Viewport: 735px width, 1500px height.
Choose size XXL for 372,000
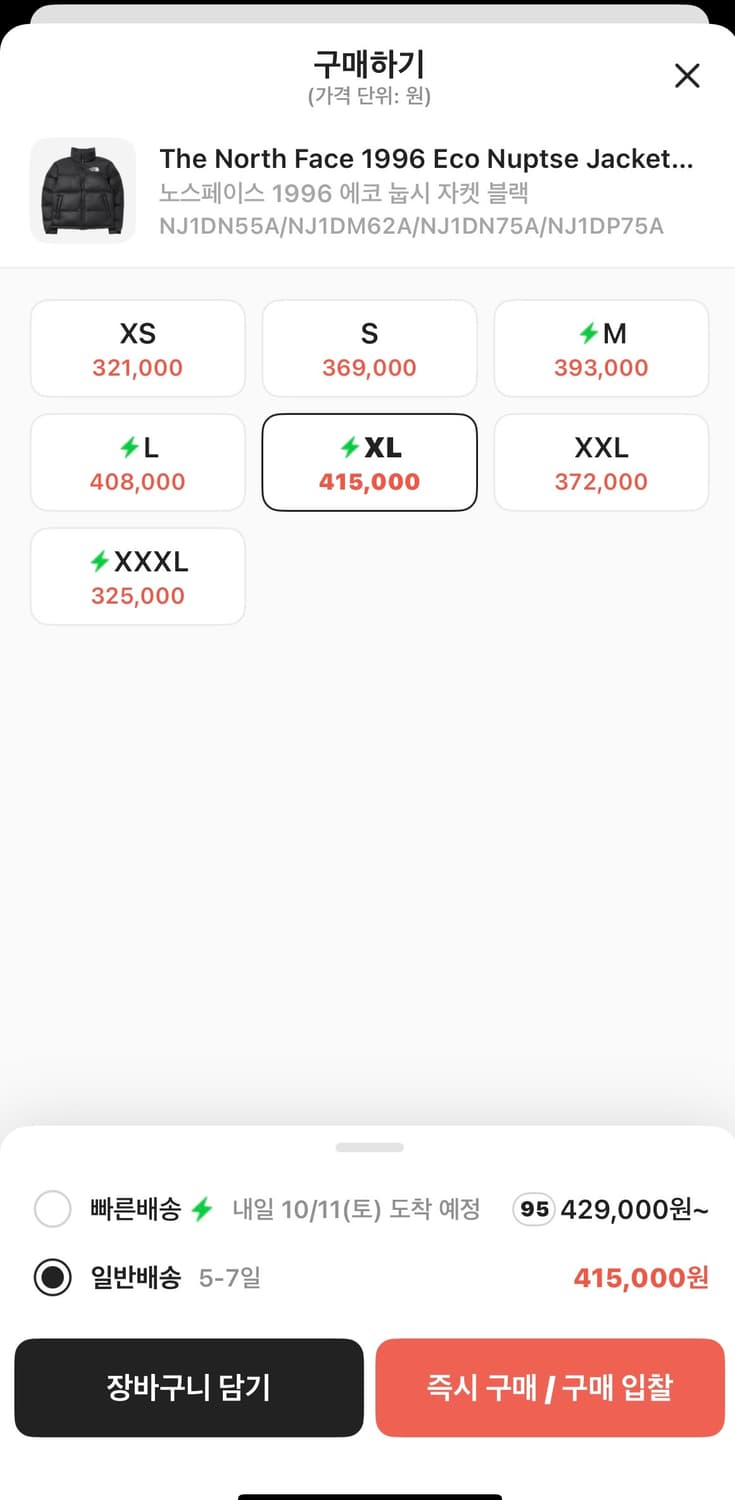601,463
